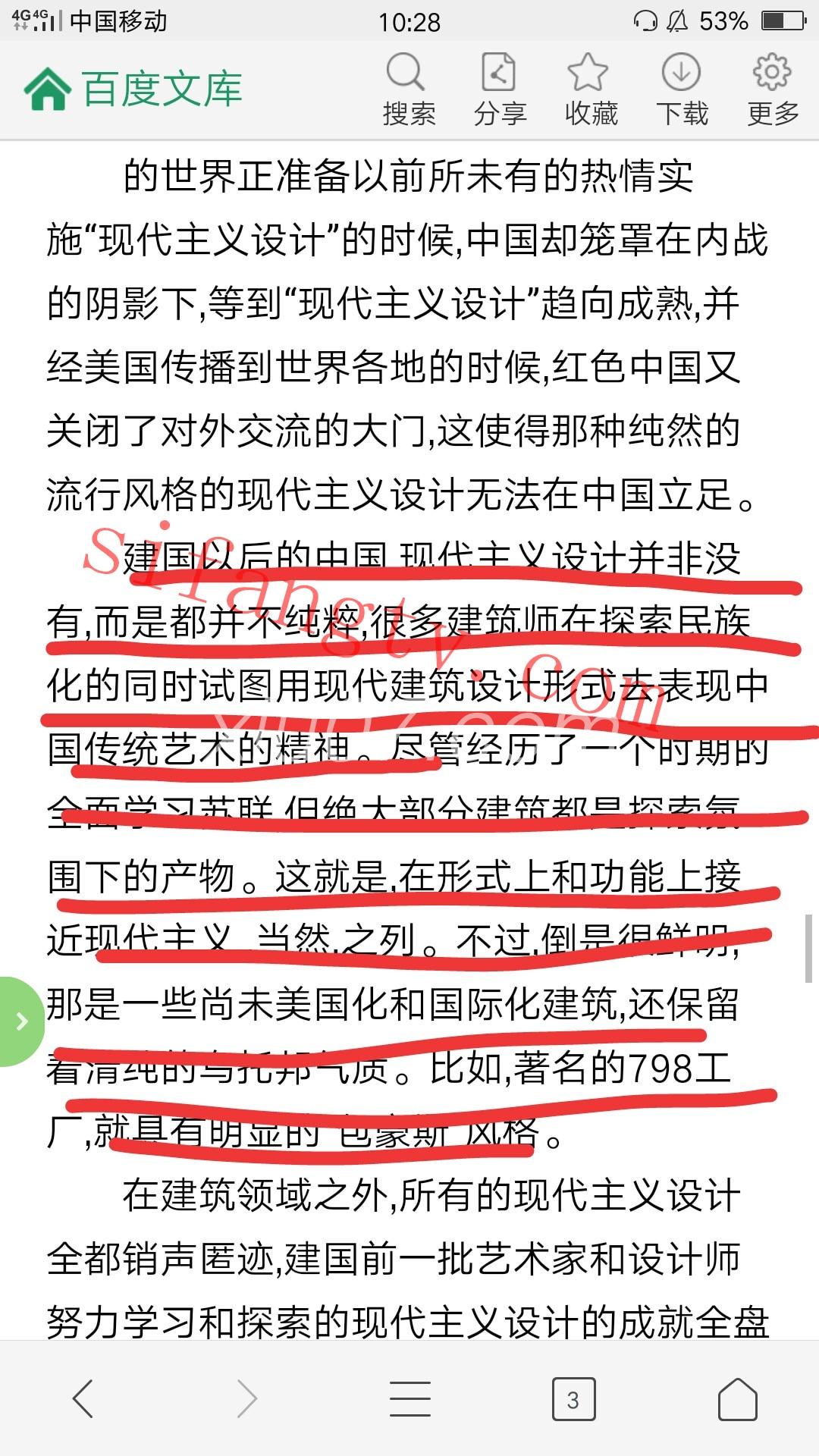Add the document to 收藏 favorites
This screenshot has height=1456, width=819.
[591, 89]
